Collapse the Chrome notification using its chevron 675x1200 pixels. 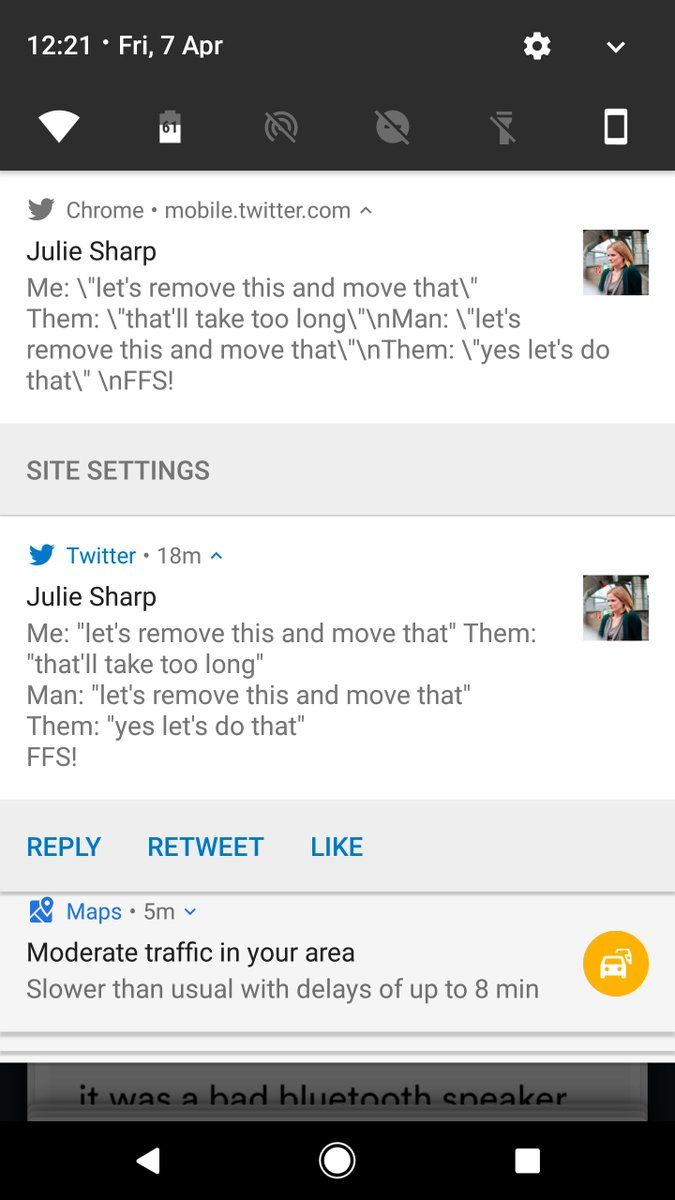[366, 211]
